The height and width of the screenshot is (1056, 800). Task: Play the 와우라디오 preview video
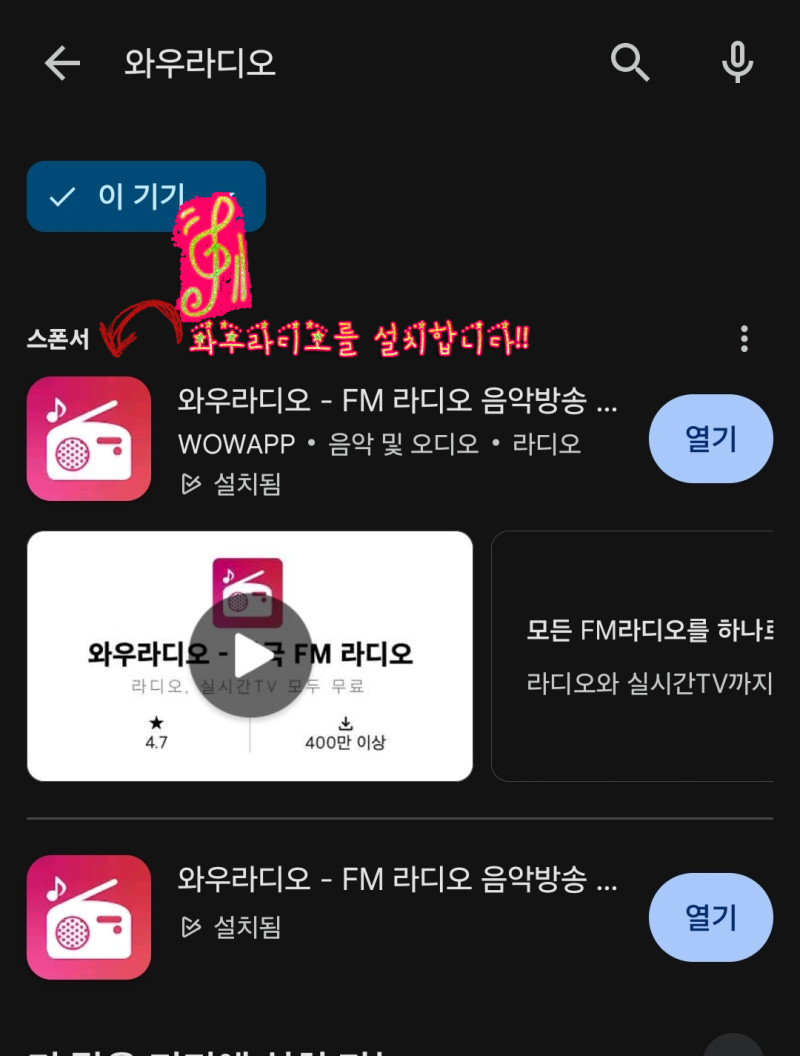coord(250,656)
